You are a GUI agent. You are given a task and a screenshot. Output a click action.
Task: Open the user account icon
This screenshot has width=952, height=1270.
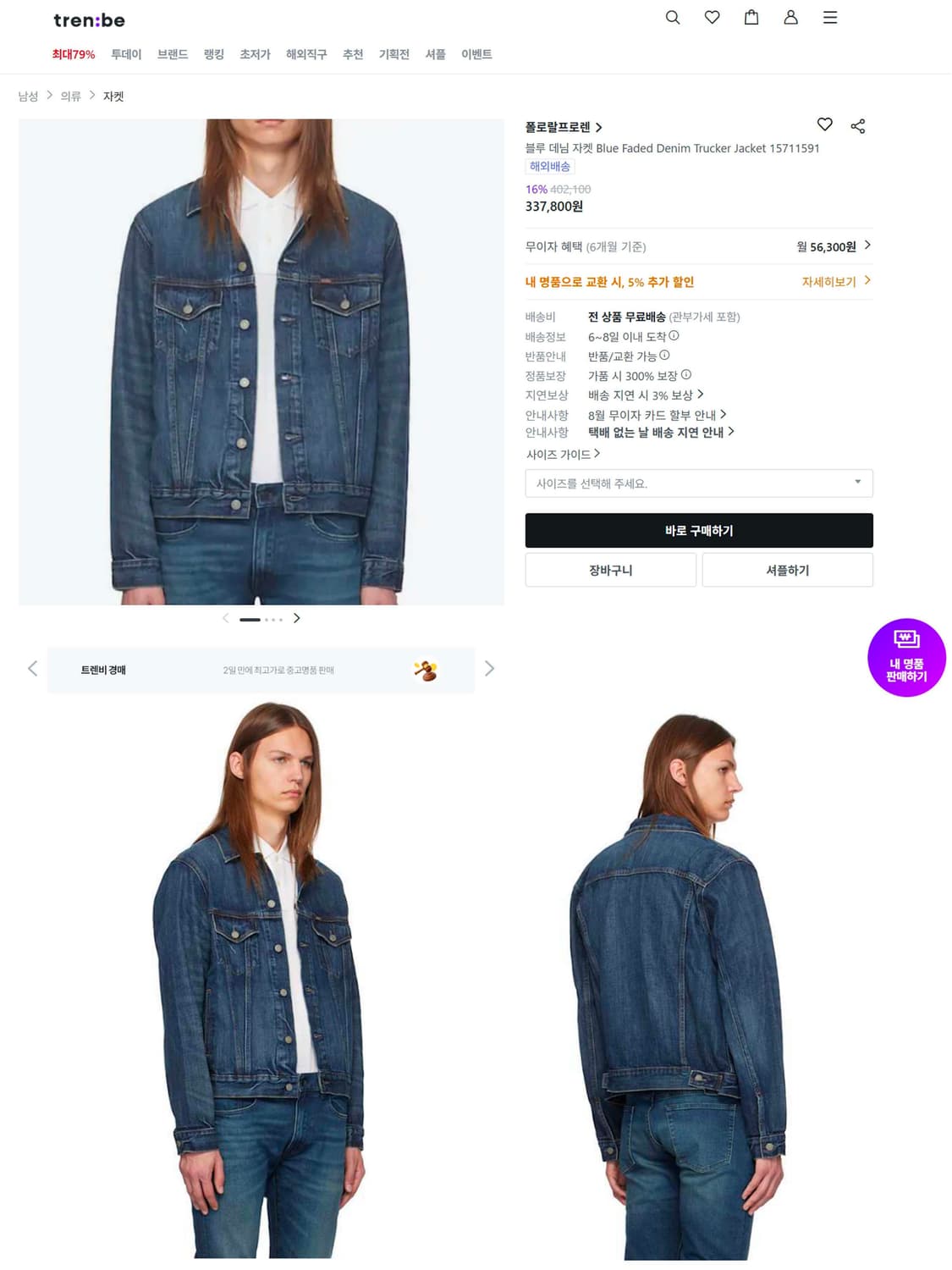click(790, 17)
